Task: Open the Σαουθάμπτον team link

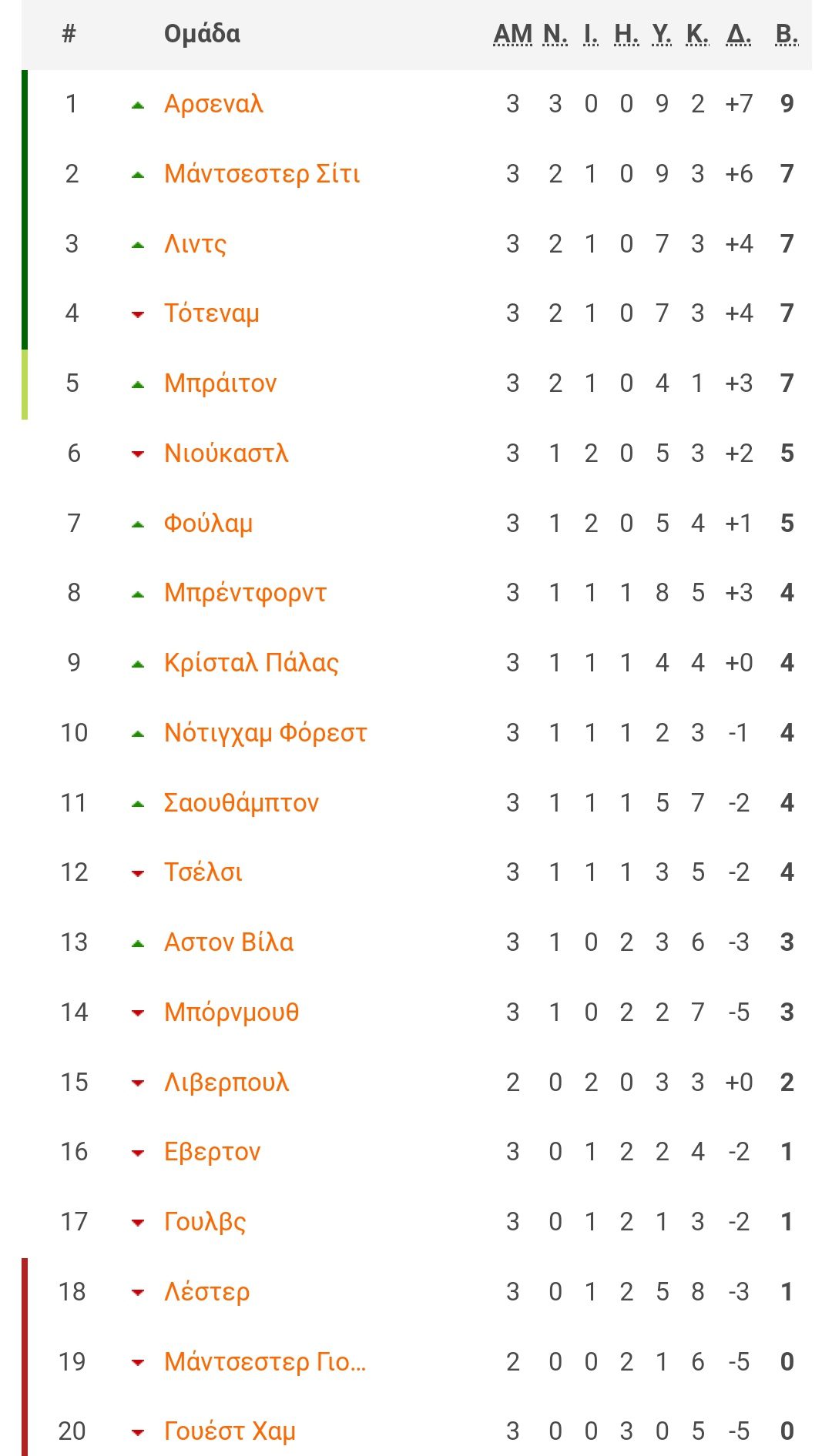Action: point(241,803)
